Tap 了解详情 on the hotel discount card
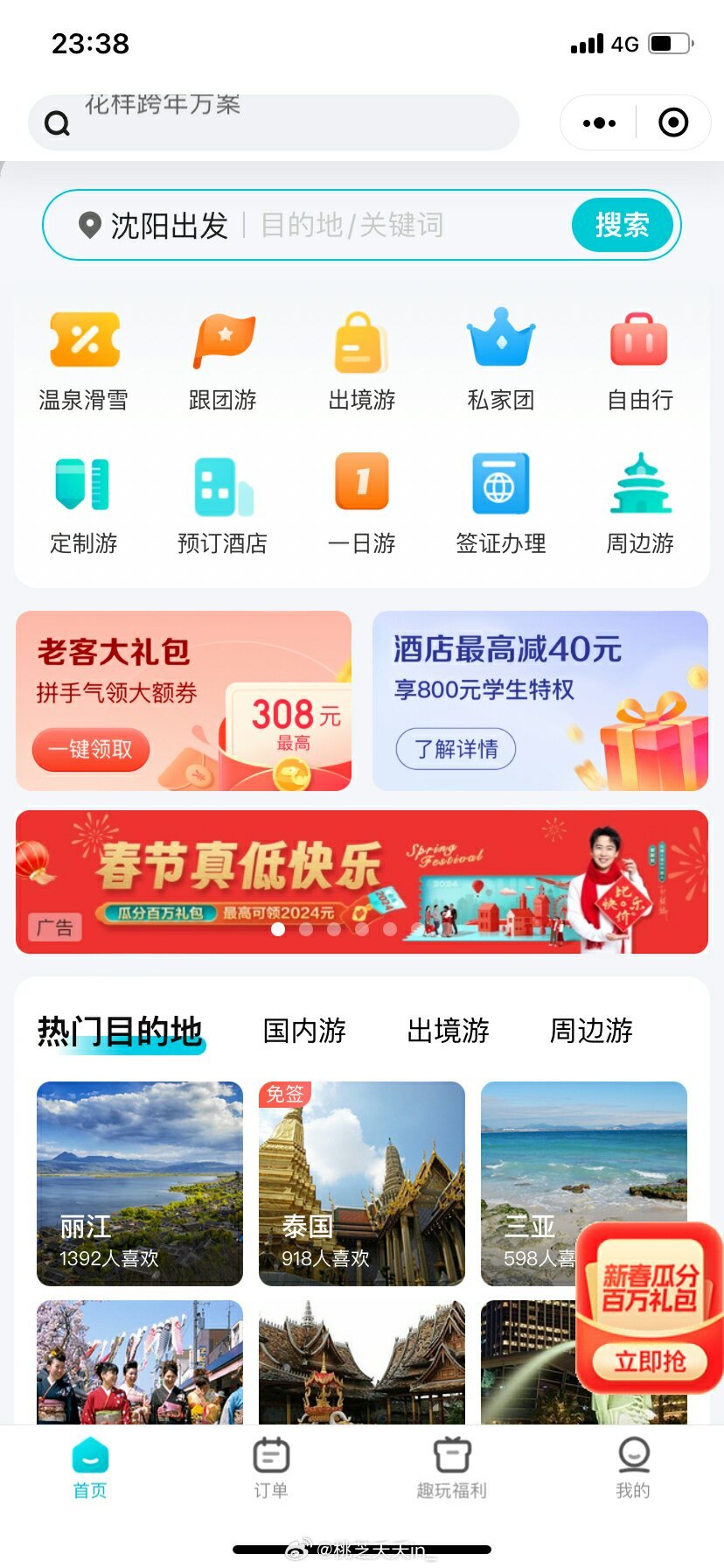 point(456,750)
